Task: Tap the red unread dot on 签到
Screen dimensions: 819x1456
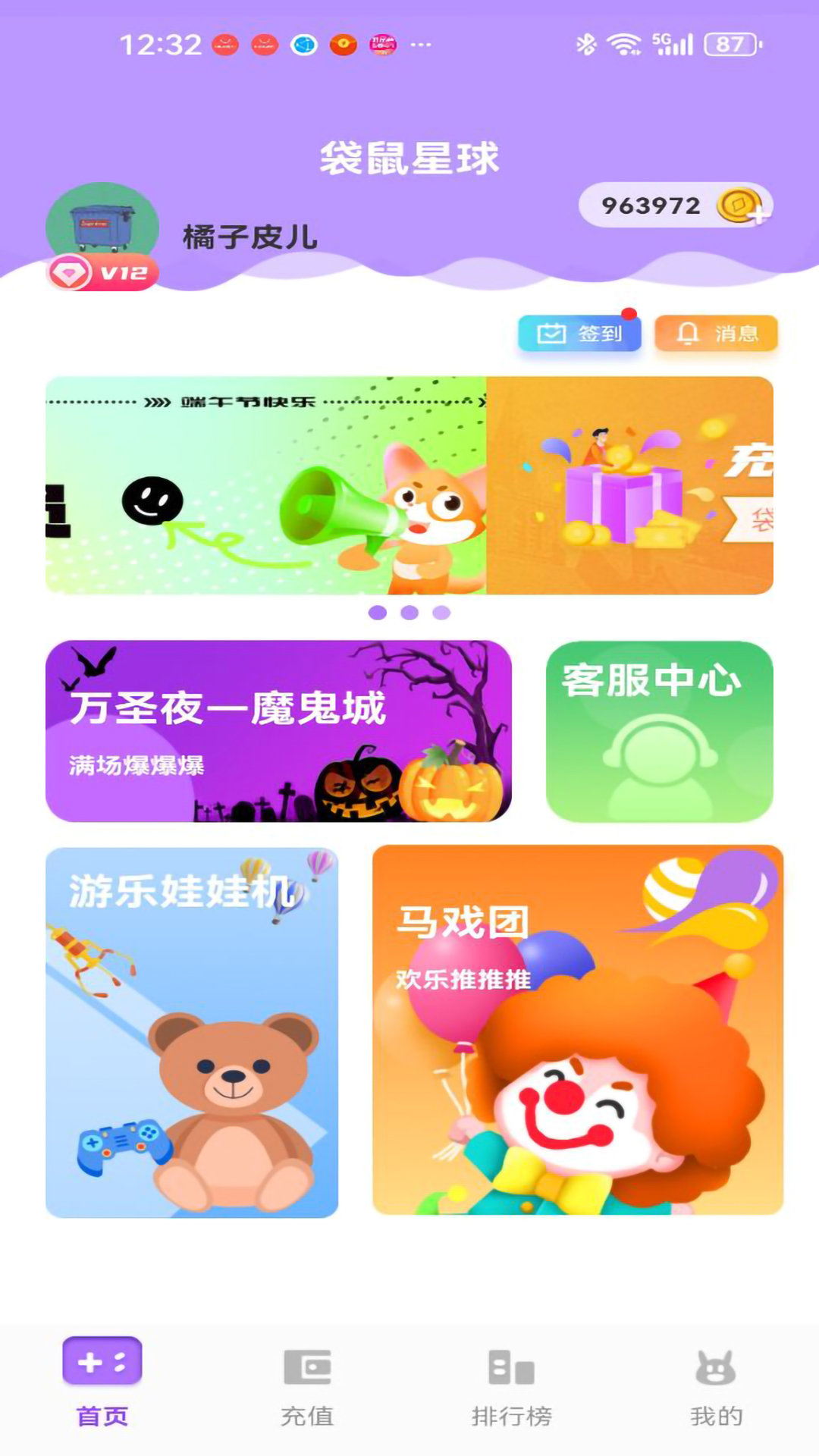Action: point(628,312)
